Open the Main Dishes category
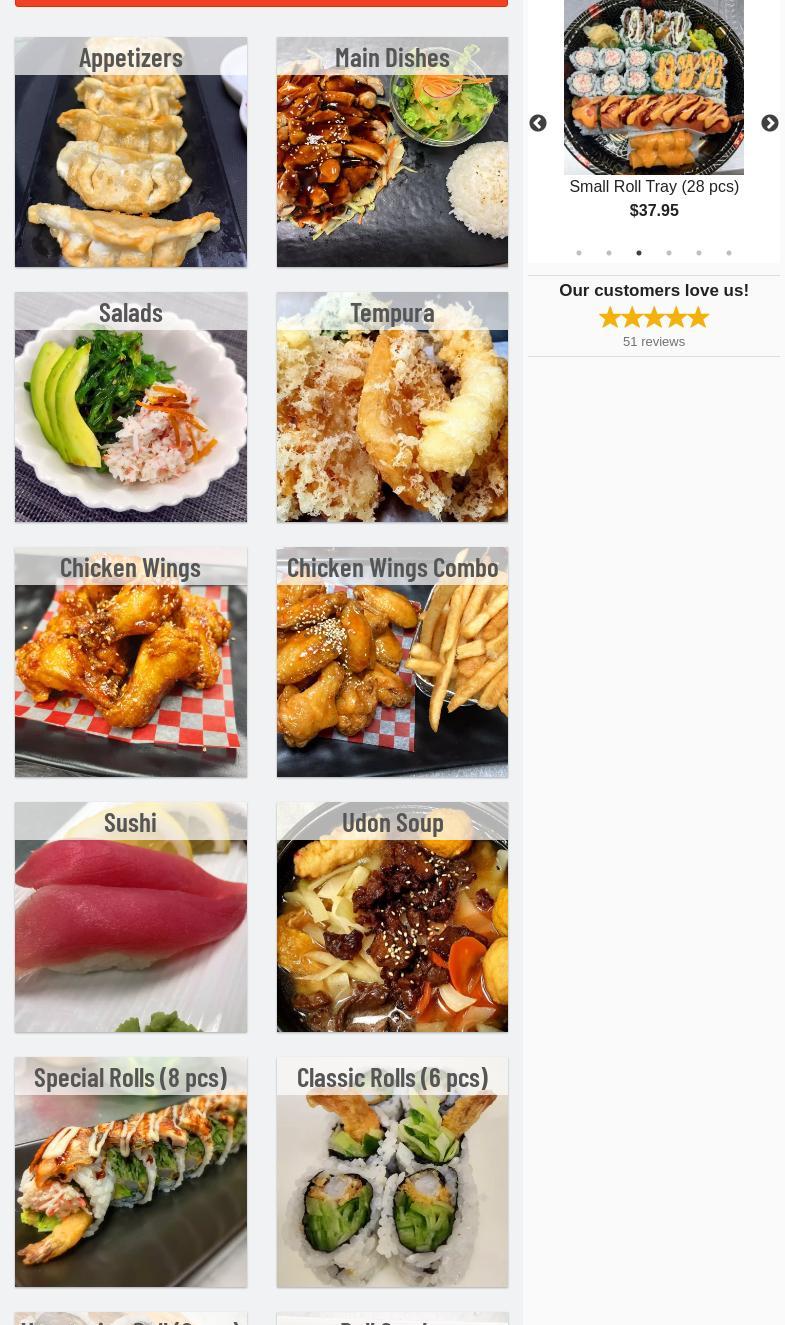785x1325 pixels. coord(392,152)
